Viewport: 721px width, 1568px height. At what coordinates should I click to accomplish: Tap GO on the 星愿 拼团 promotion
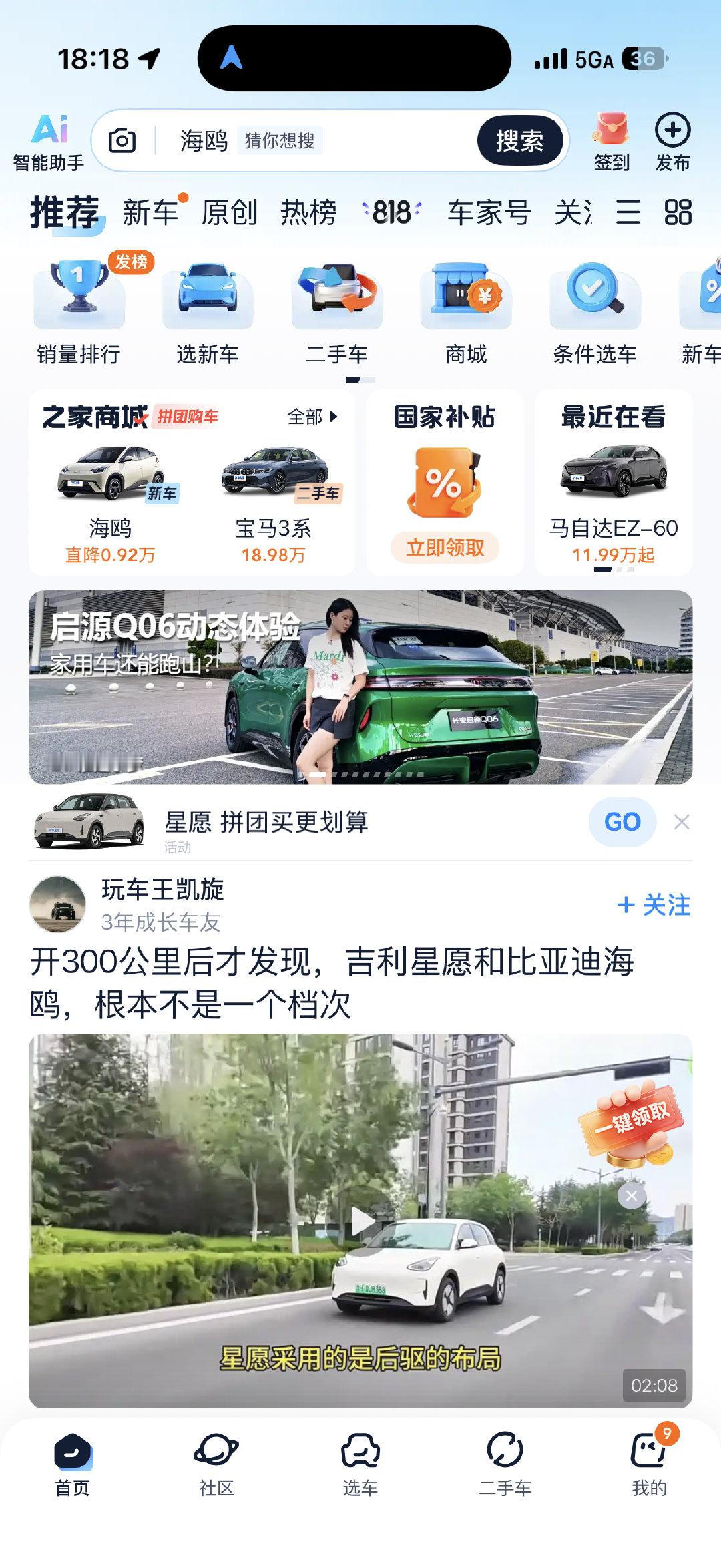point(622,822)
